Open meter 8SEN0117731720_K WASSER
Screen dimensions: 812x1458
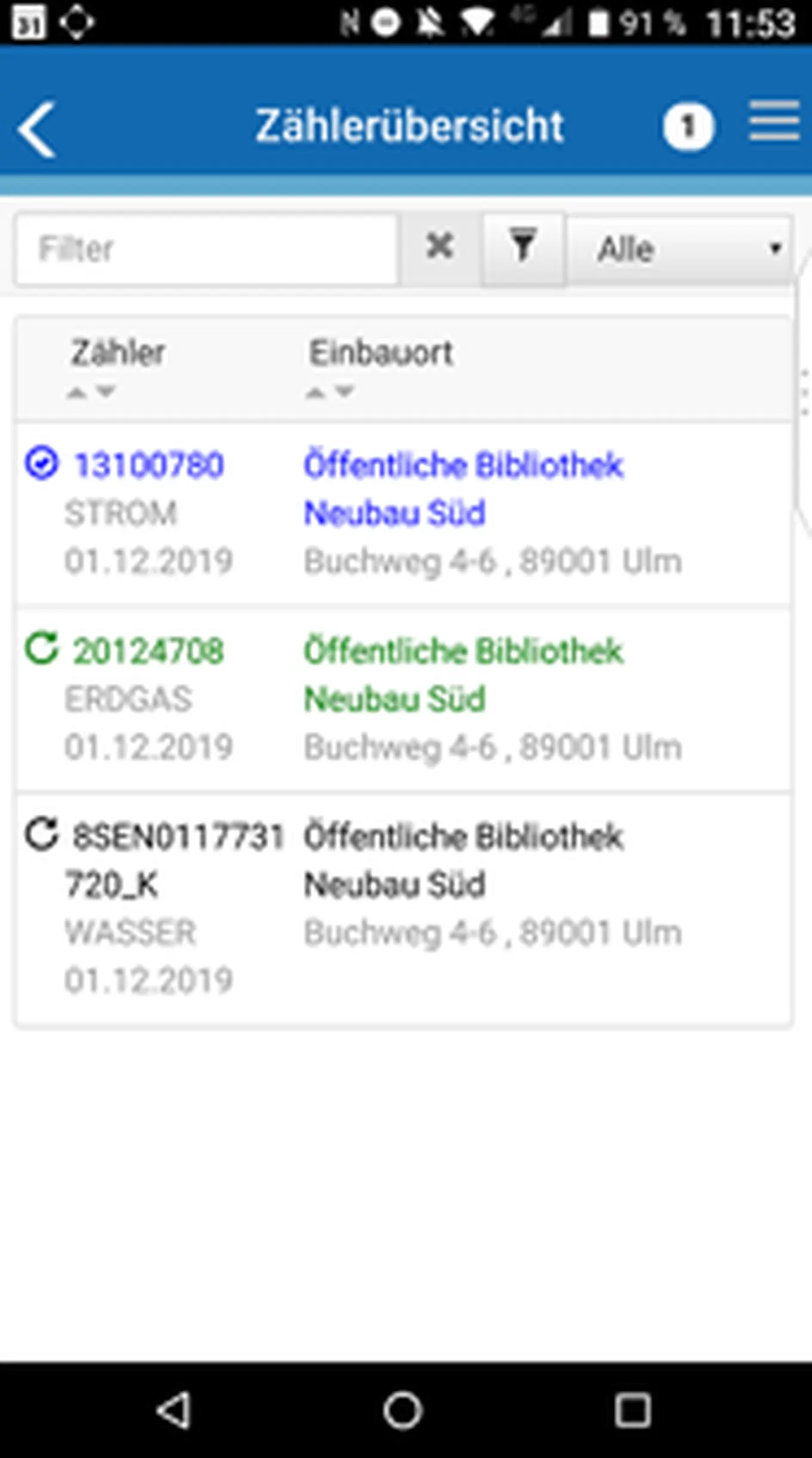(177, 837)
